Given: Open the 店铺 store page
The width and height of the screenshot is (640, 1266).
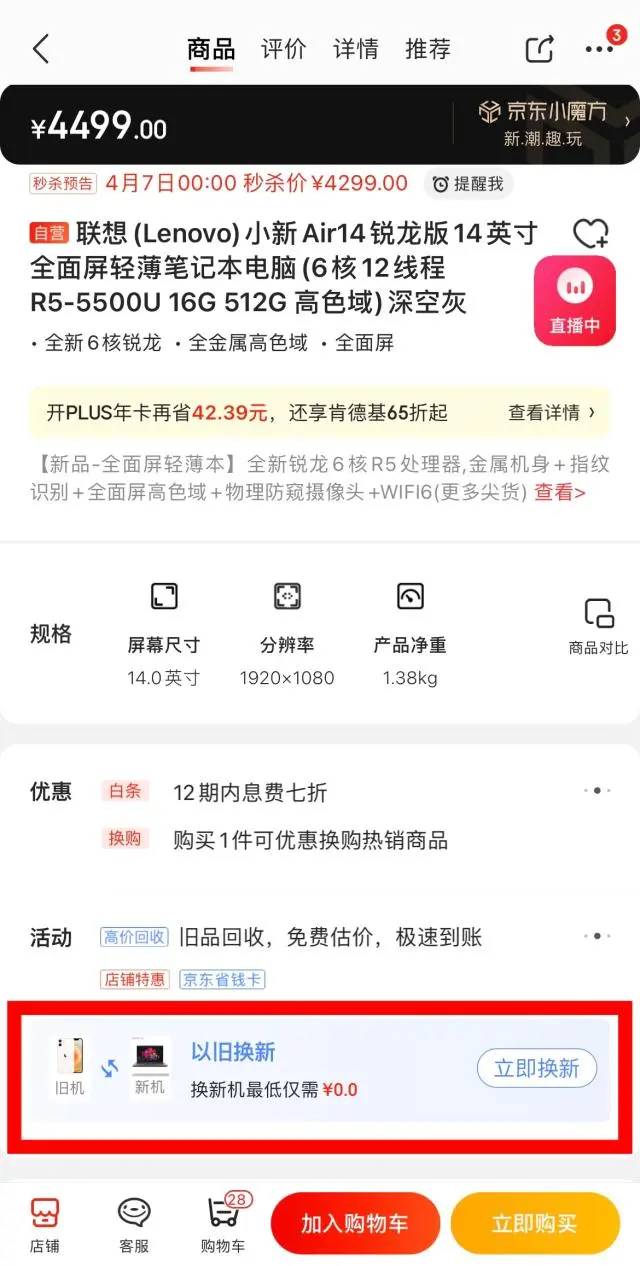Looking at the screenshot, I should tap(44, 1224).
